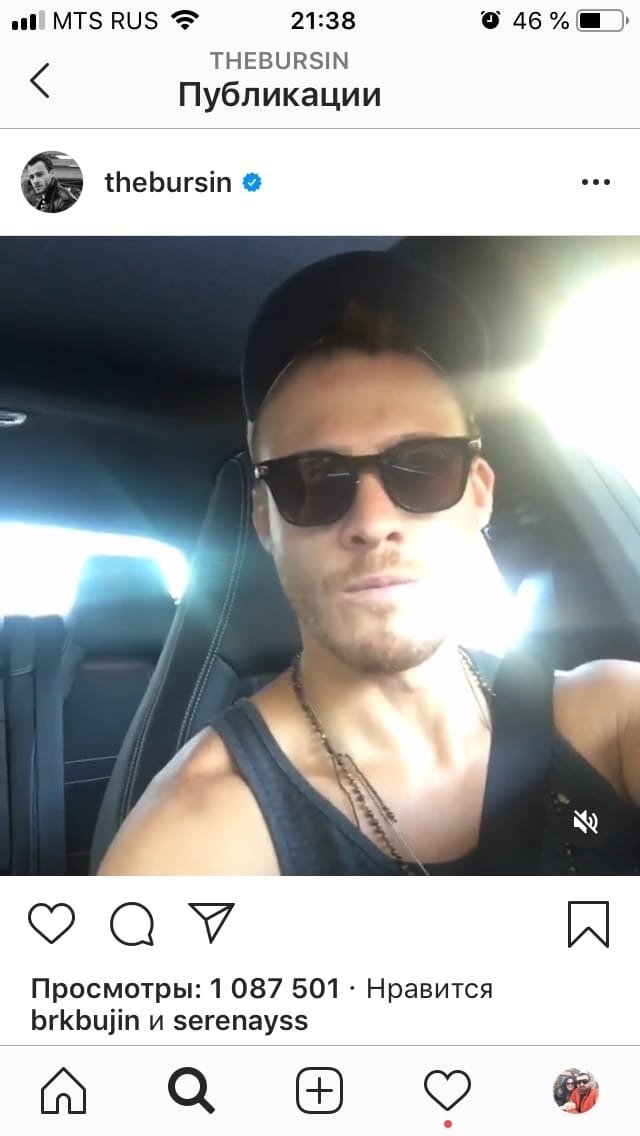Share the post via direct message

click(x=211, y=922)
